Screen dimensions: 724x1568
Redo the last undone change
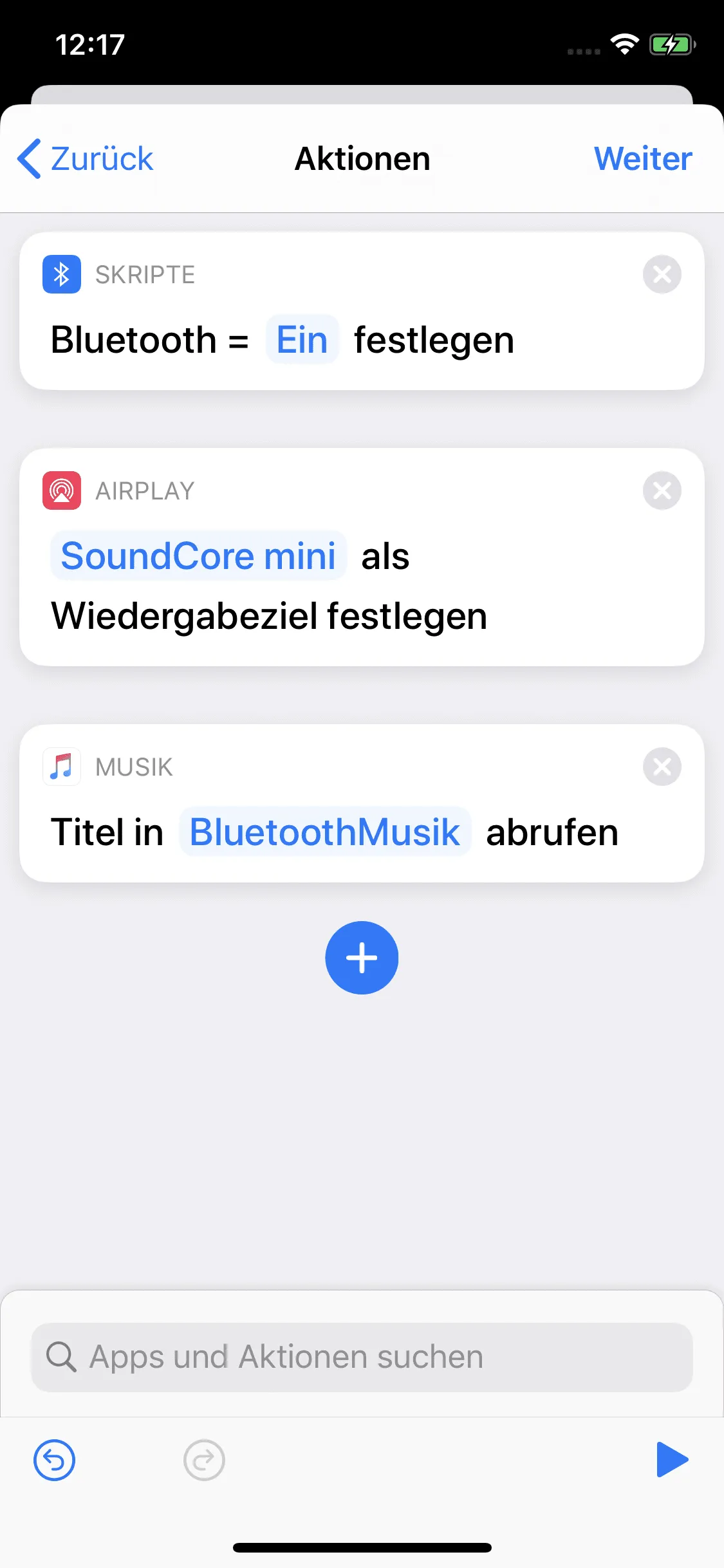[x=204, y=1460]
